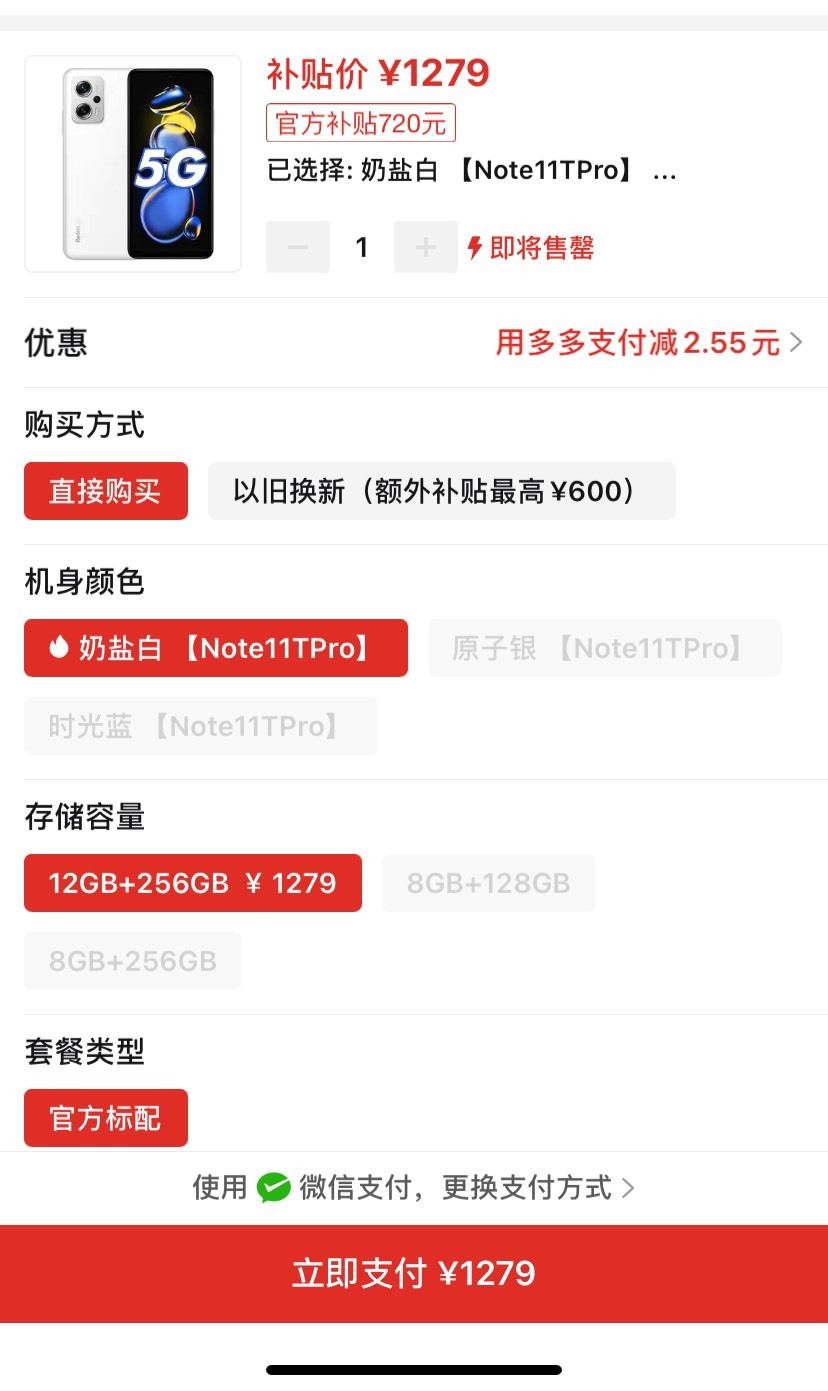
Task: Tap 立即支付 ¥1279 to pay
Action: [414, 1274]
